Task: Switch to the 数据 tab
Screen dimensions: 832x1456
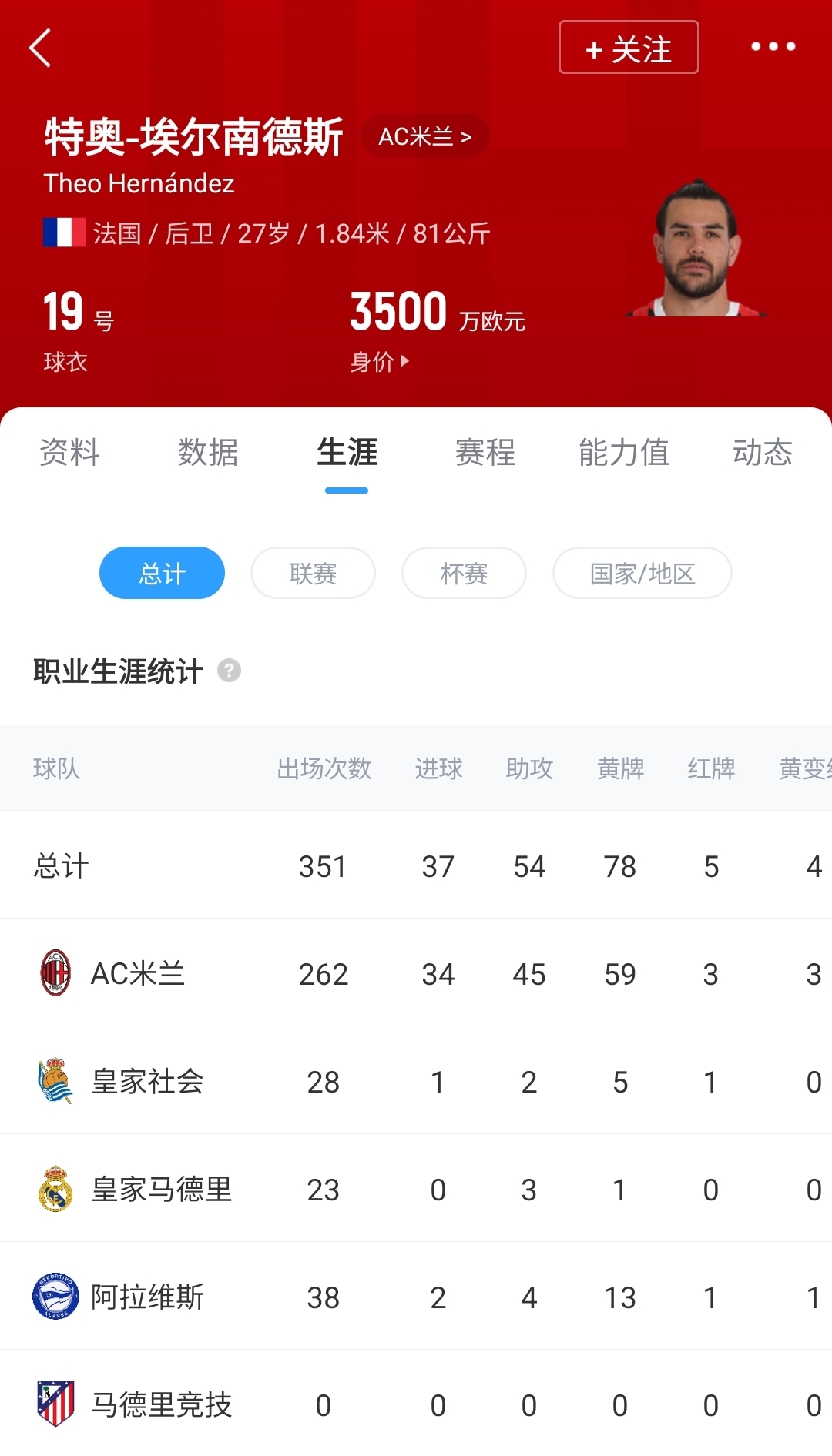Action: (208, 452)
